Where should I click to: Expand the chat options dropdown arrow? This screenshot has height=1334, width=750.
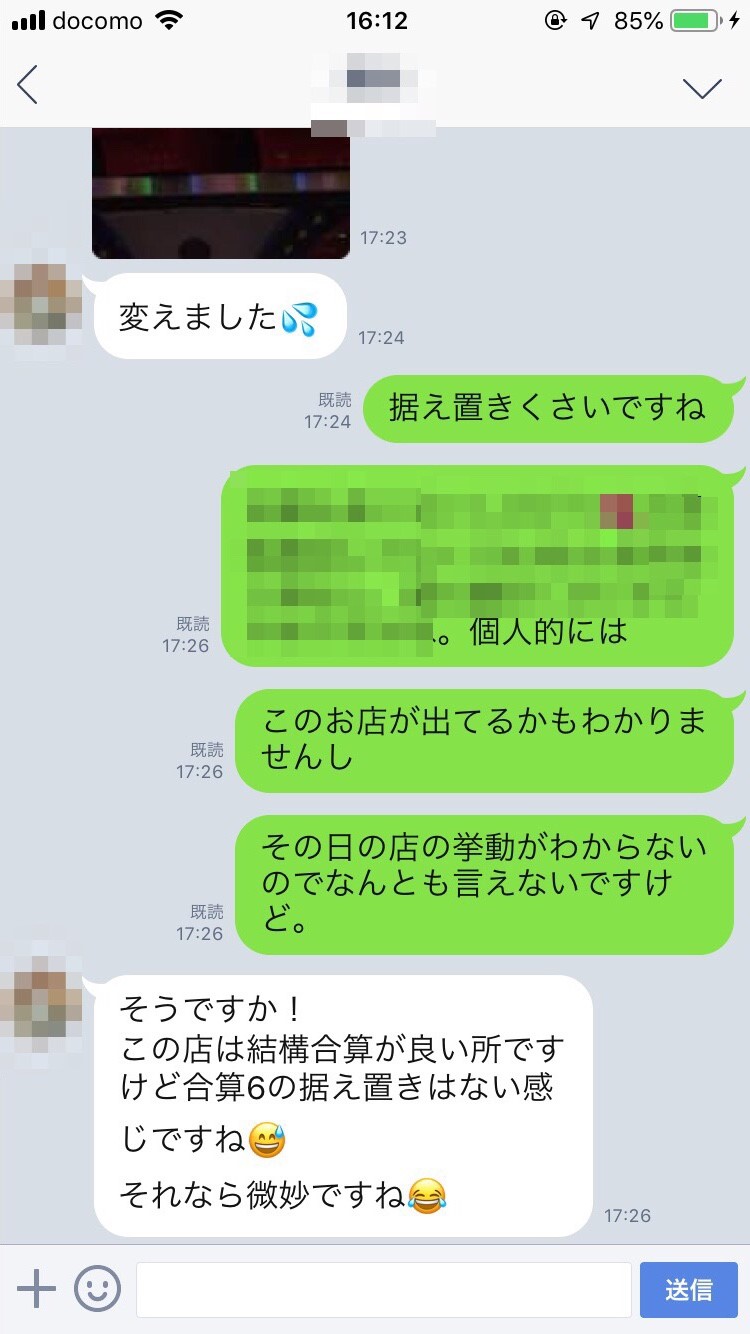[702, 88]
